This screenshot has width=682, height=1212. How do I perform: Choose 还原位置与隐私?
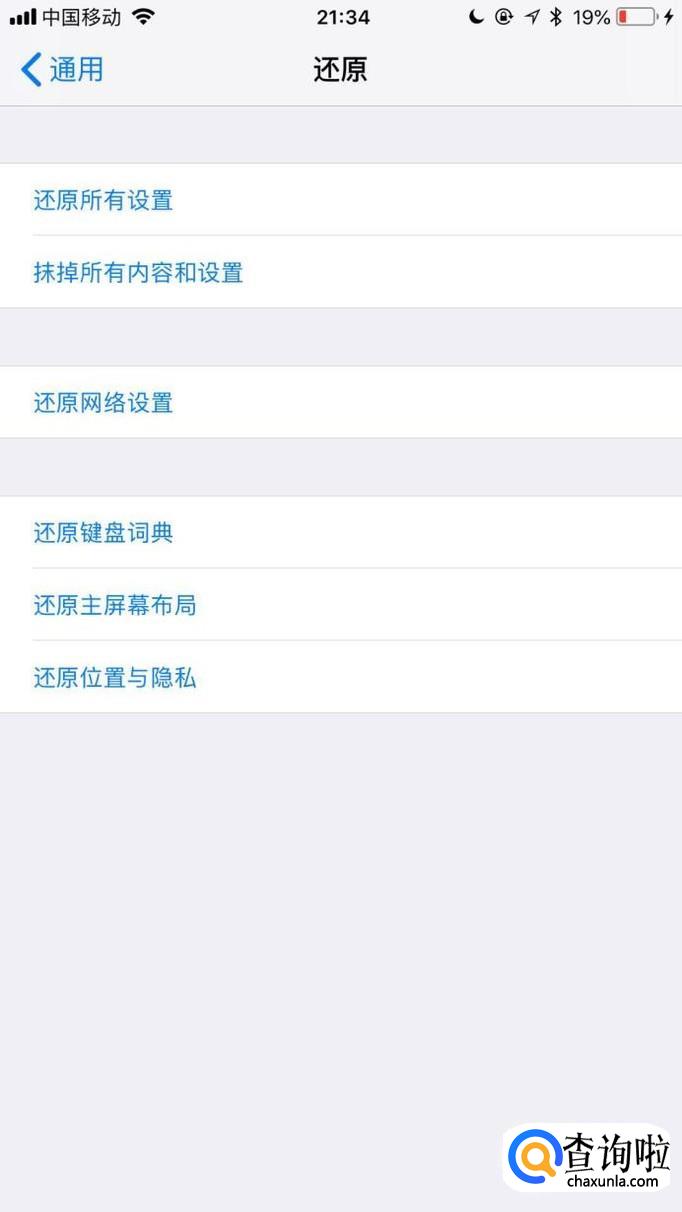pyautogui.click(x=115, y=678)
